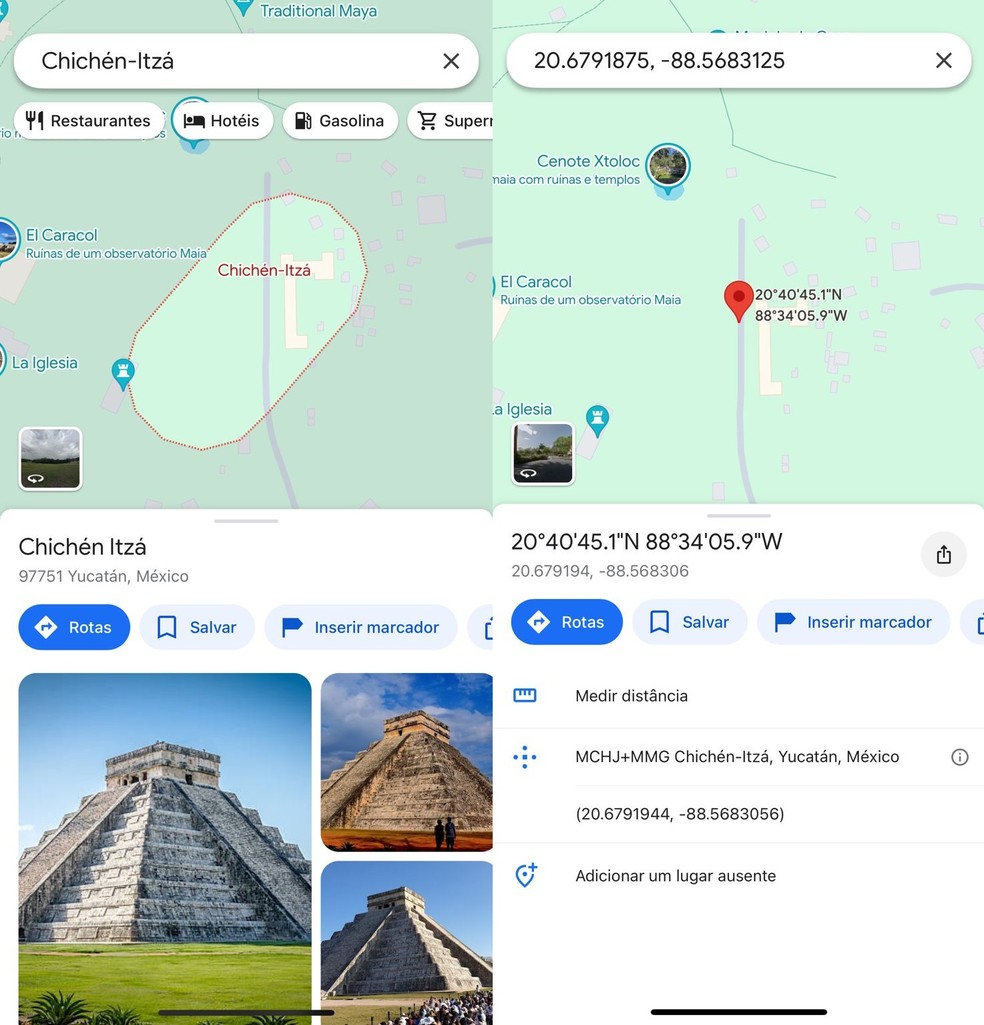The width and height of the screenshot is (984, 1025).
Task: Open the Cenote Xtoloc photo marker
Action: point(668,165)
